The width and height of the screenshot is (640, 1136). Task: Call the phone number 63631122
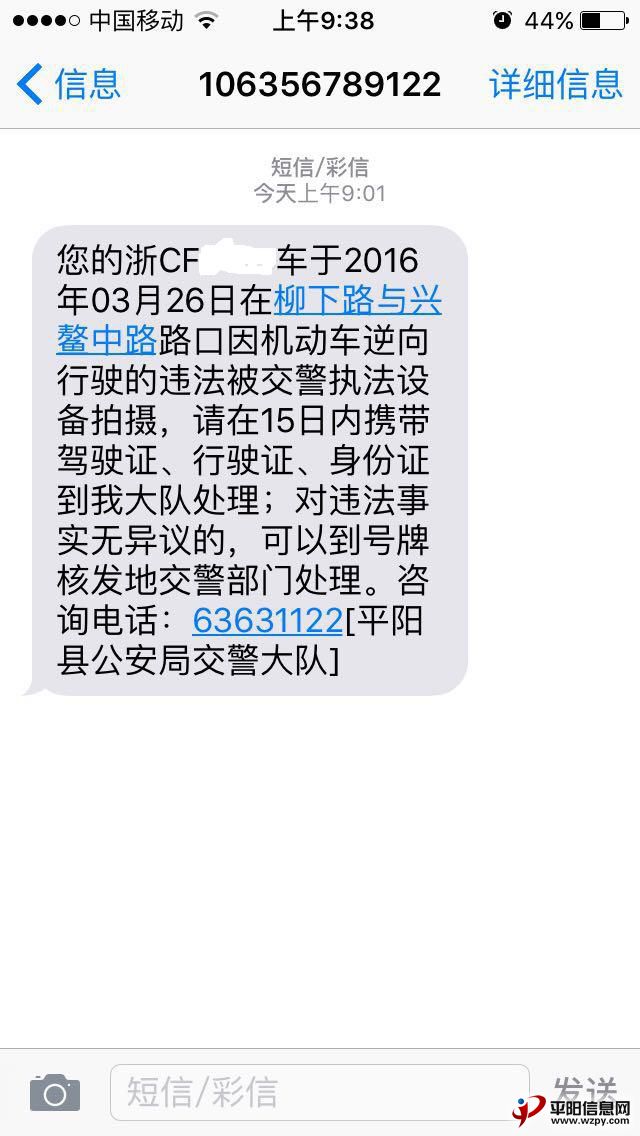[x=267, y=621]
